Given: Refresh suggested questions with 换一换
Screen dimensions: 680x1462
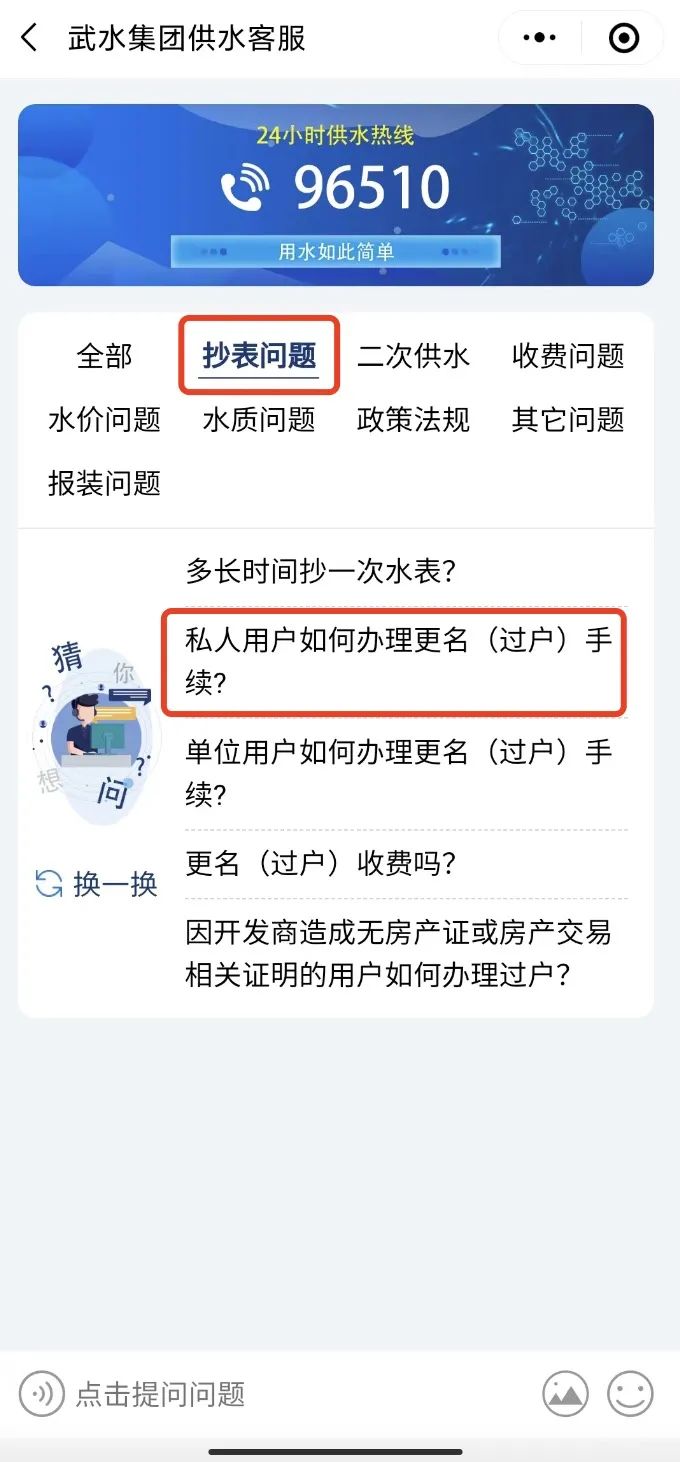Looking at the screenshot, I should (x=97, y=884).
